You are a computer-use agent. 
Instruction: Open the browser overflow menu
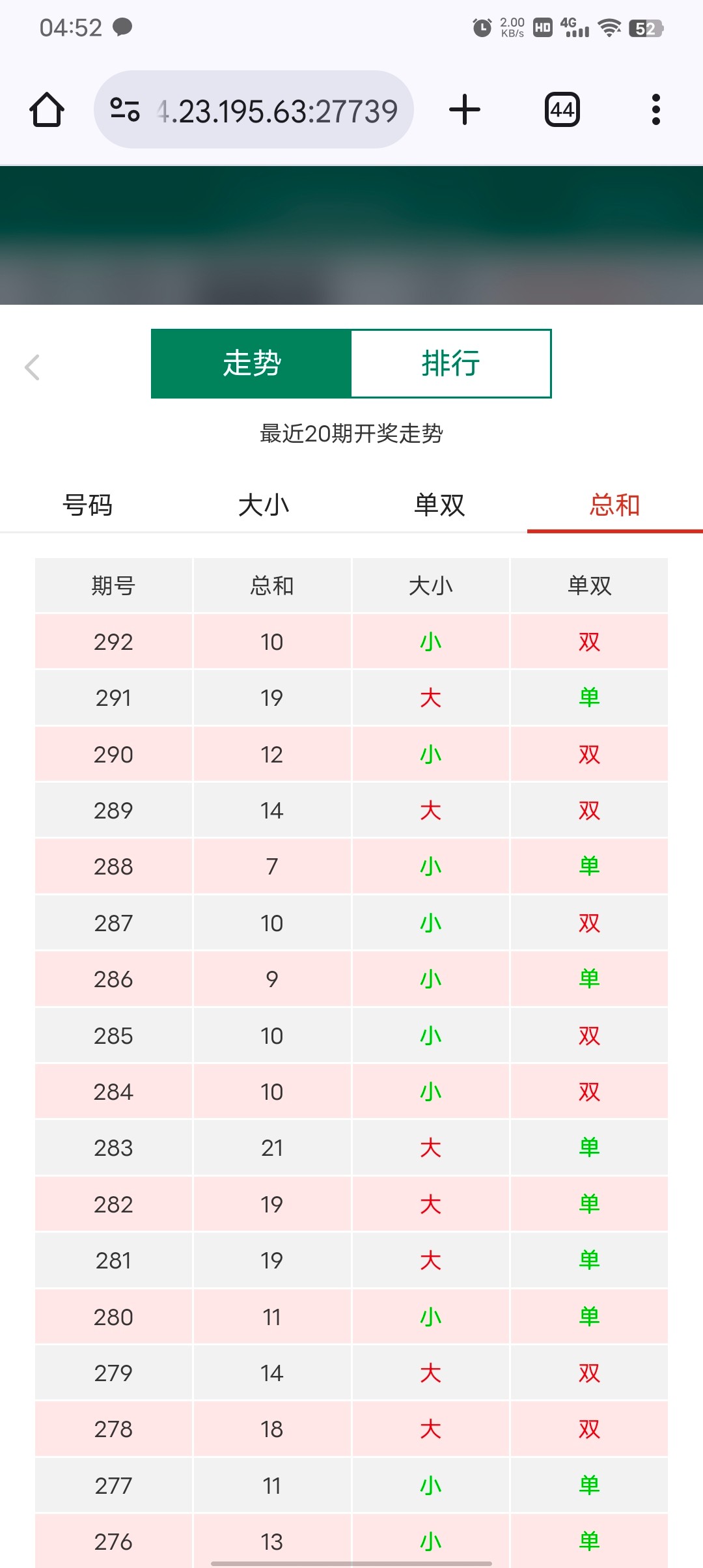coord(656,109)
